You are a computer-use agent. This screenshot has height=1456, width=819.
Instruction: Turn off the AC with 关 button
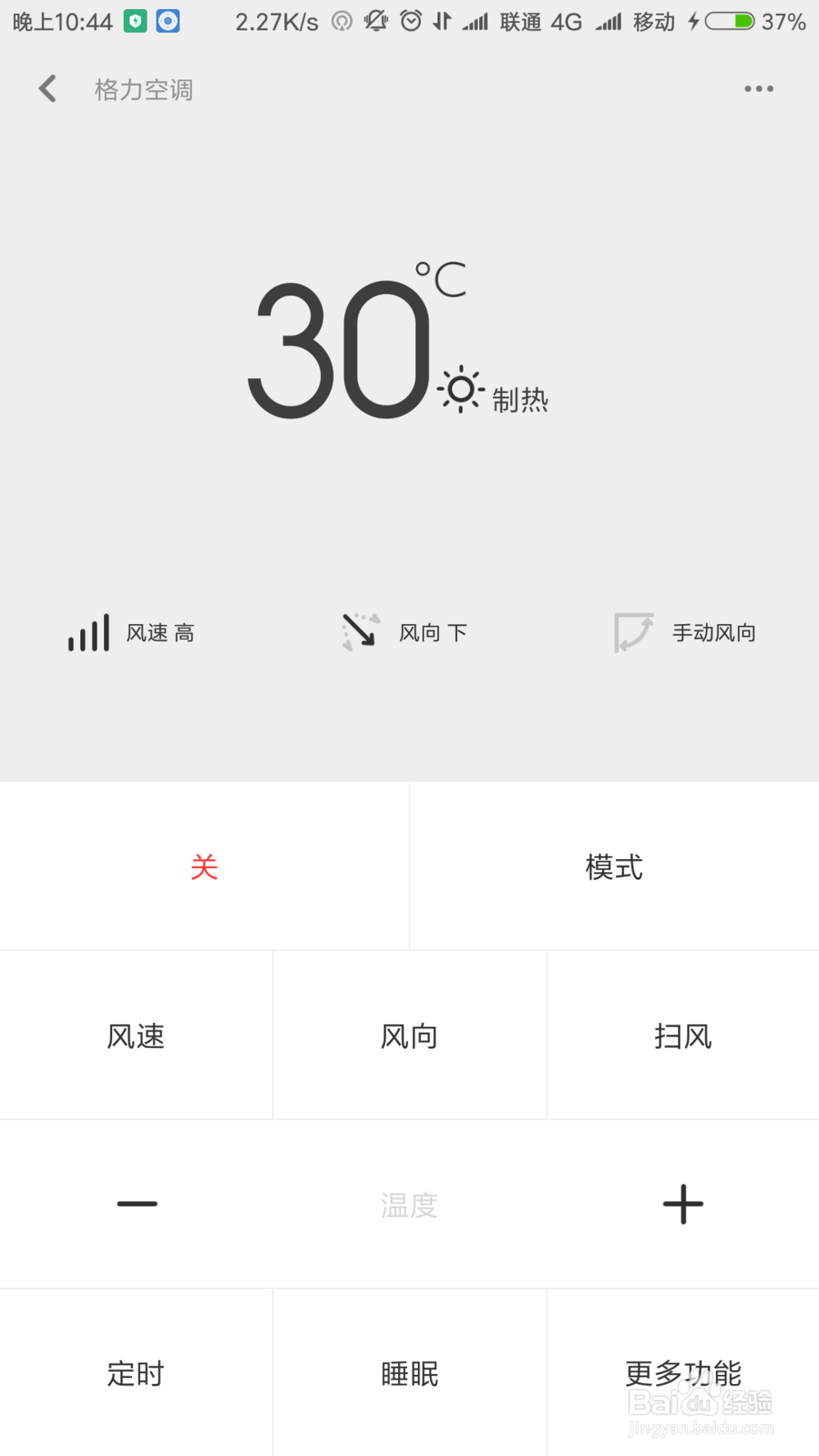click(x=204, y=866)
